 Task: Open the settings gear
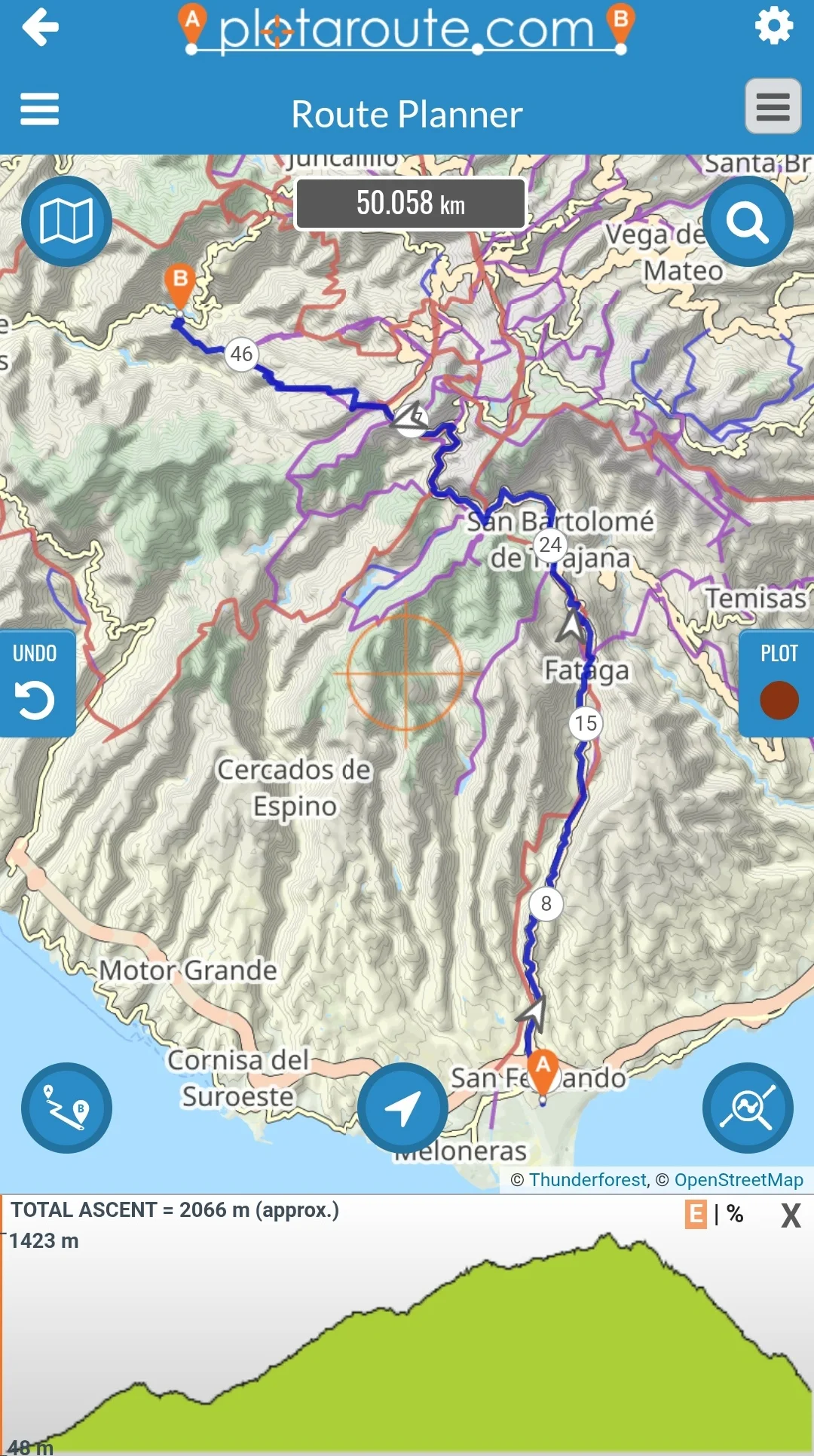774,26
